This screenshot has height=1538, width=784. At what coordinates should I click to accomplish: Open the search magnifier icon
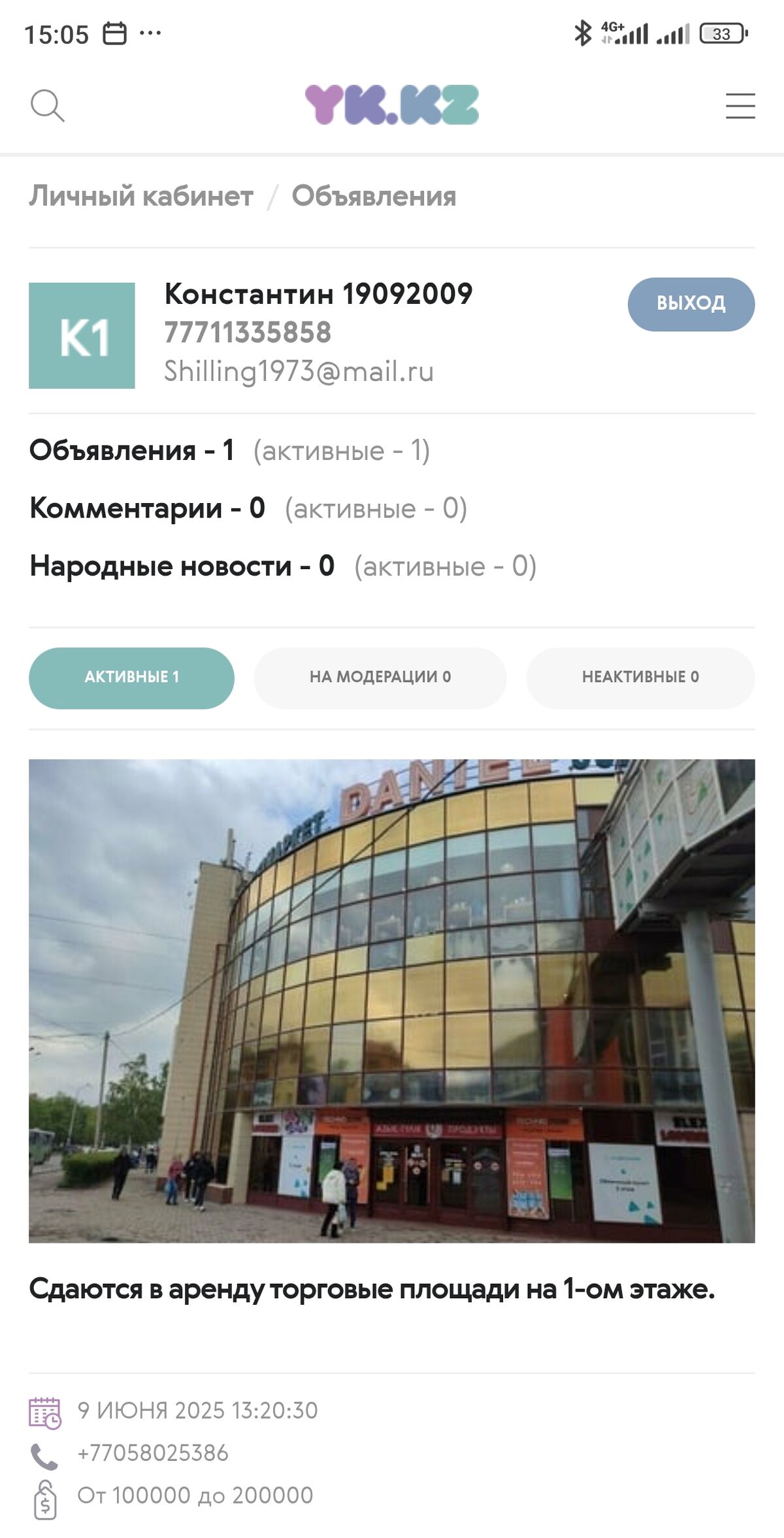tap(48, 106)
